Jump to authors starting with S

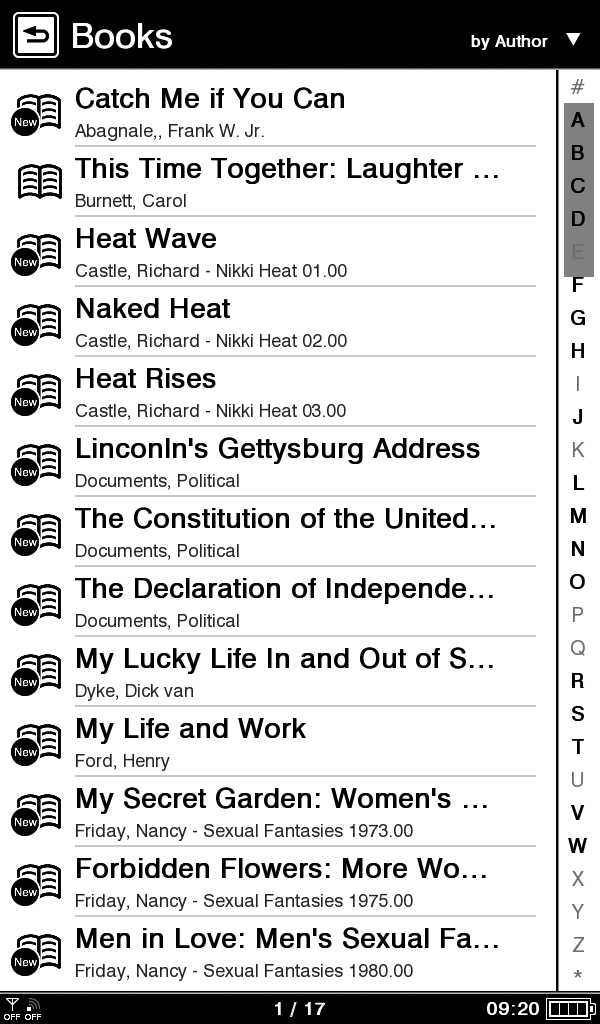point(577,714)
